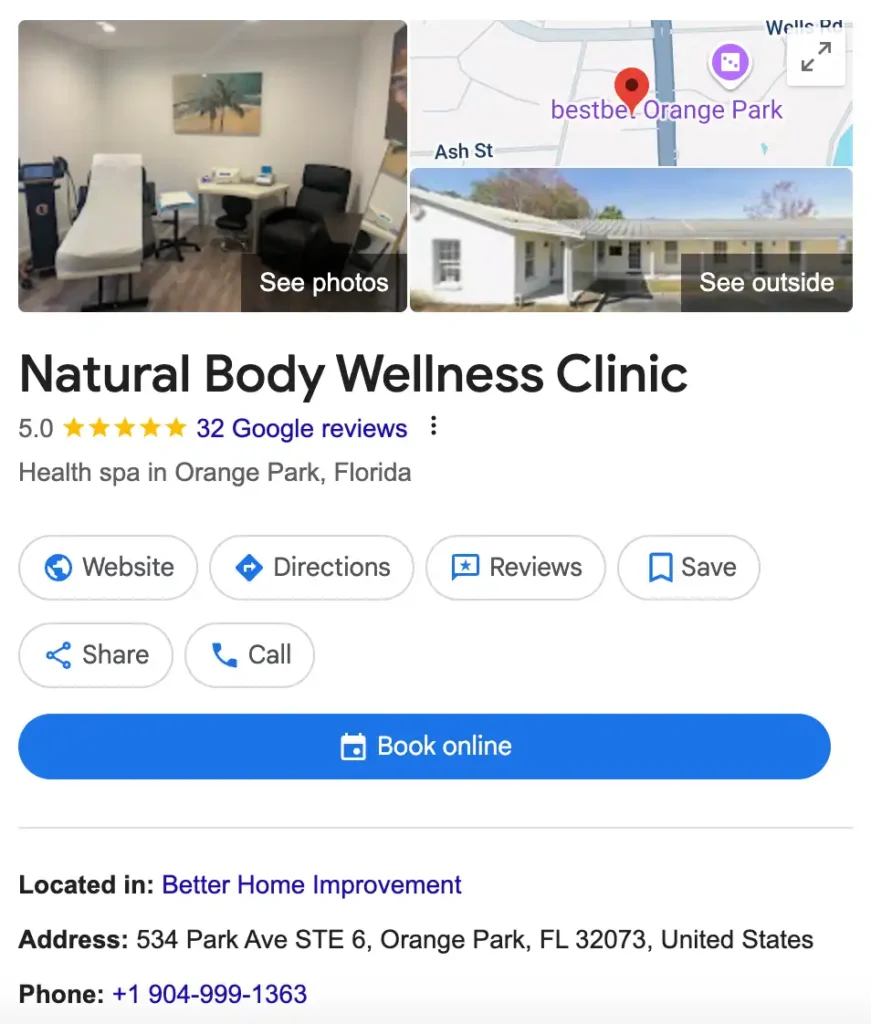Open the three-dot more options menu
Viewport: 871px width, 1024px height.
point(433,427)
